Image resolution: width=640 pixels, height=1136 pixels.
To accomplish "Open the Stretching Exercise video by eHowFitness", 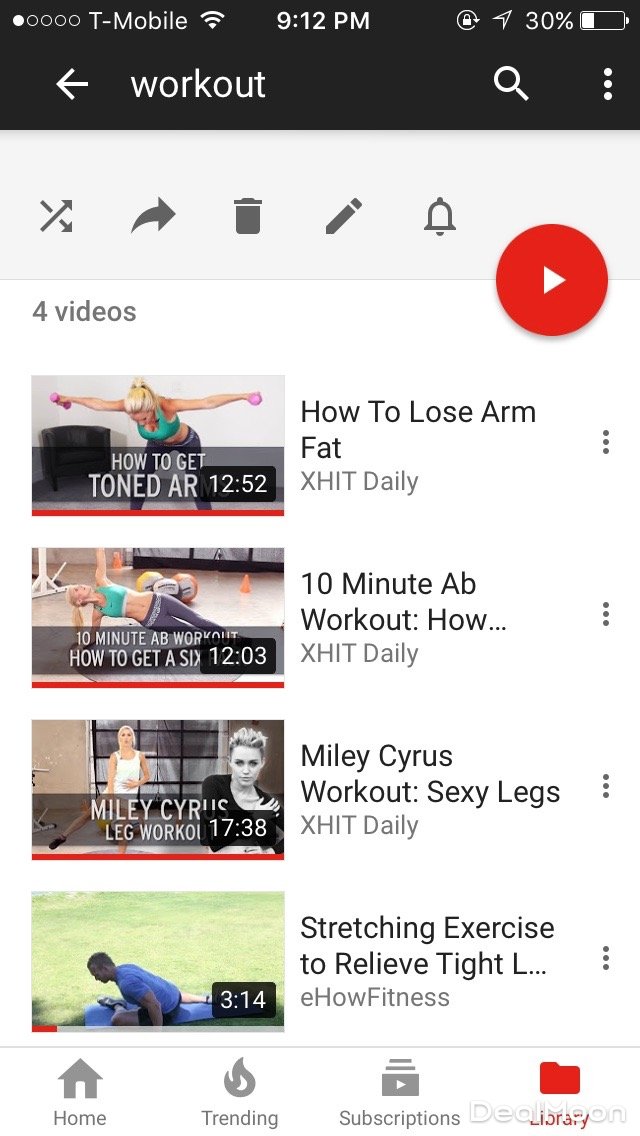I will (x=158, y=961).
